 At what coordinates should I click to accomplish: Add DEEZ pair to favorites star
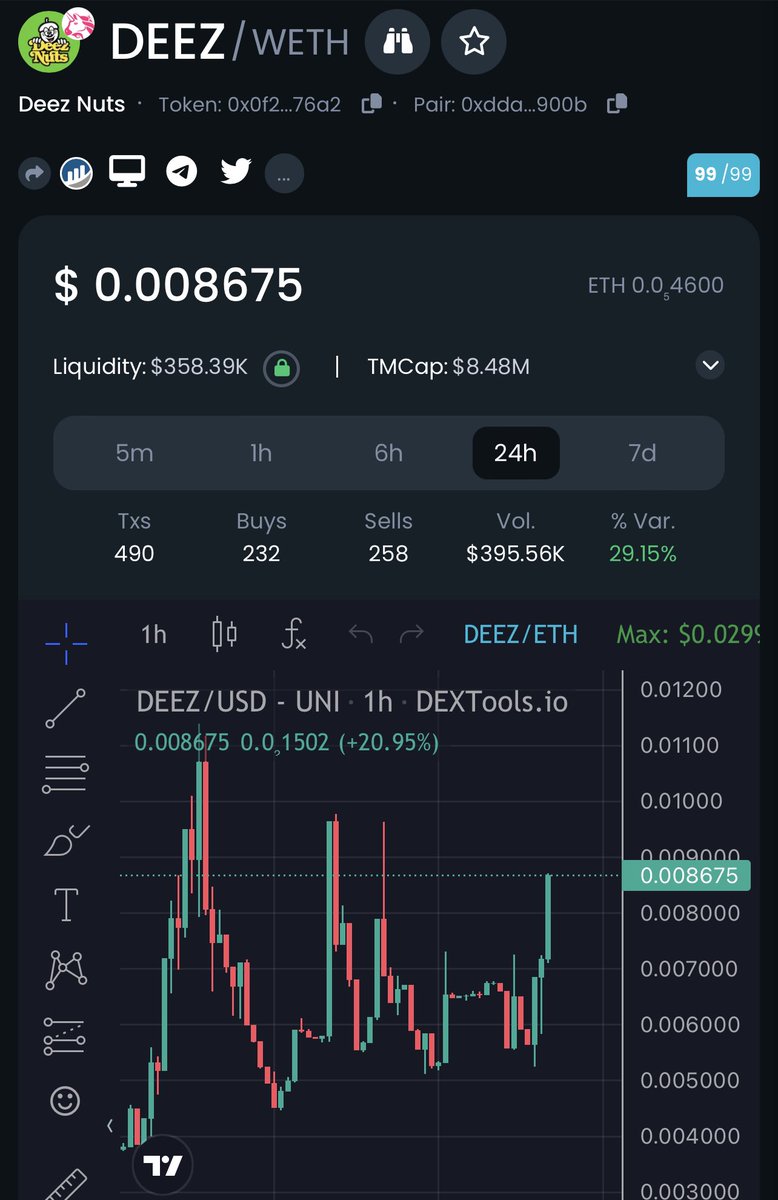tap(473, 41)
